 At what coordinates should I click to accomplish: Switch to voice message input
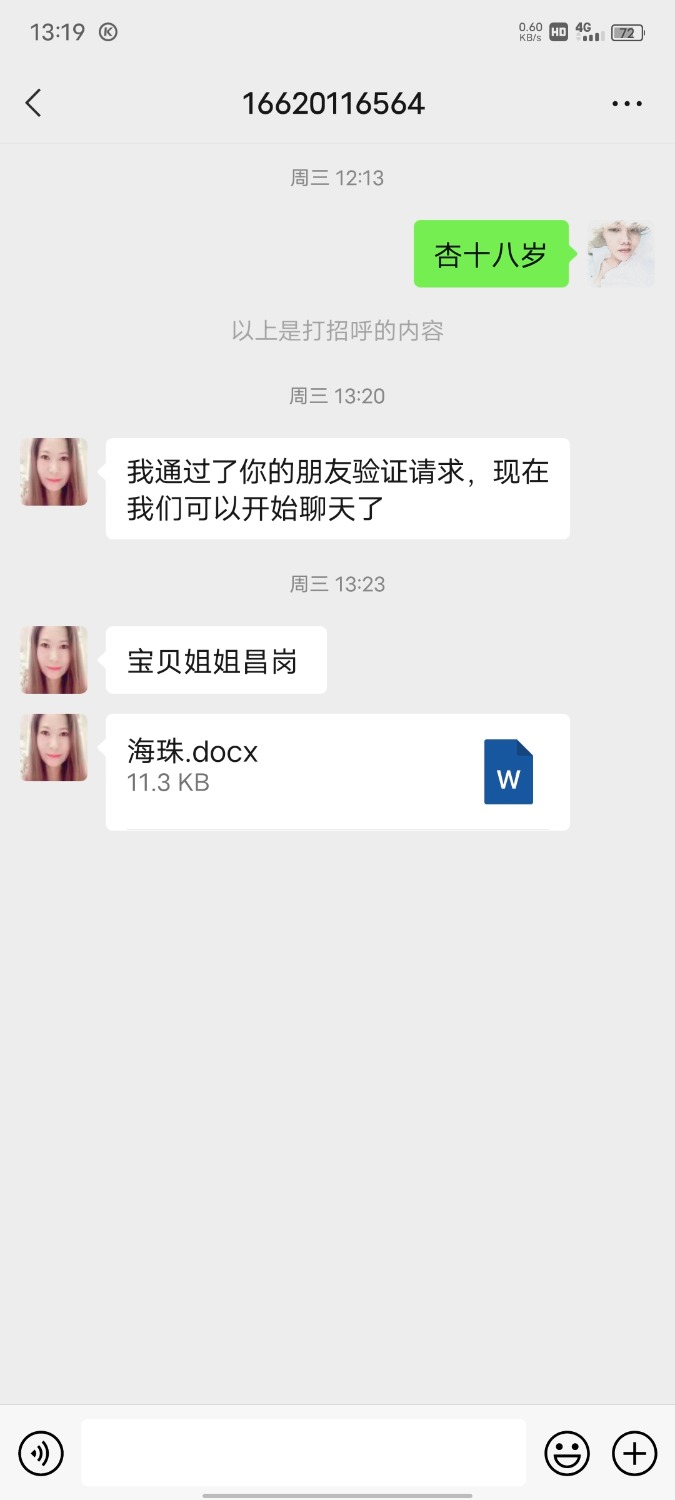(41, 1452)
